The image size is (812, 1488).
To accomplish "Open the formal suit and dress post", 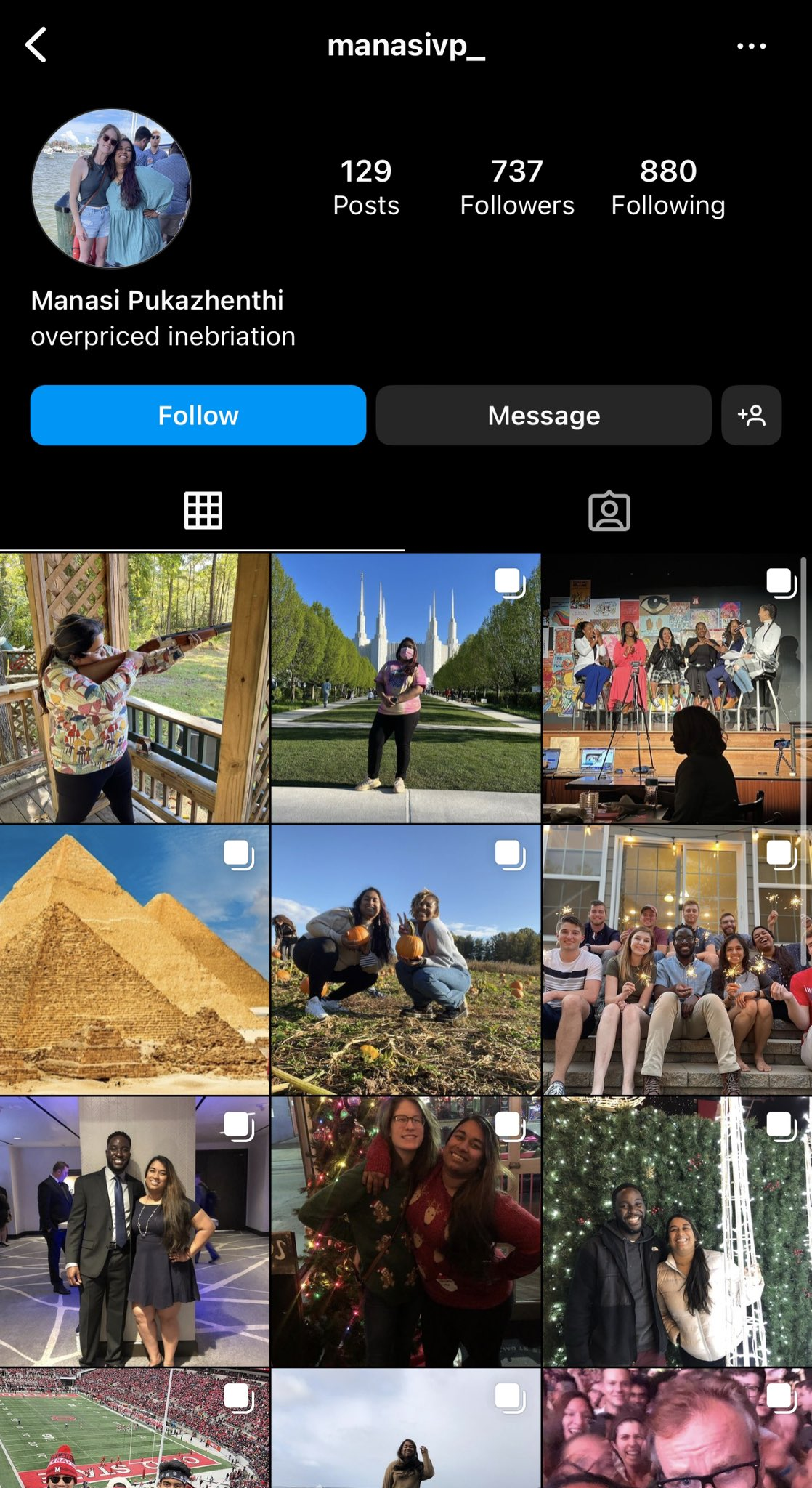I will (x=134, y=1232).
